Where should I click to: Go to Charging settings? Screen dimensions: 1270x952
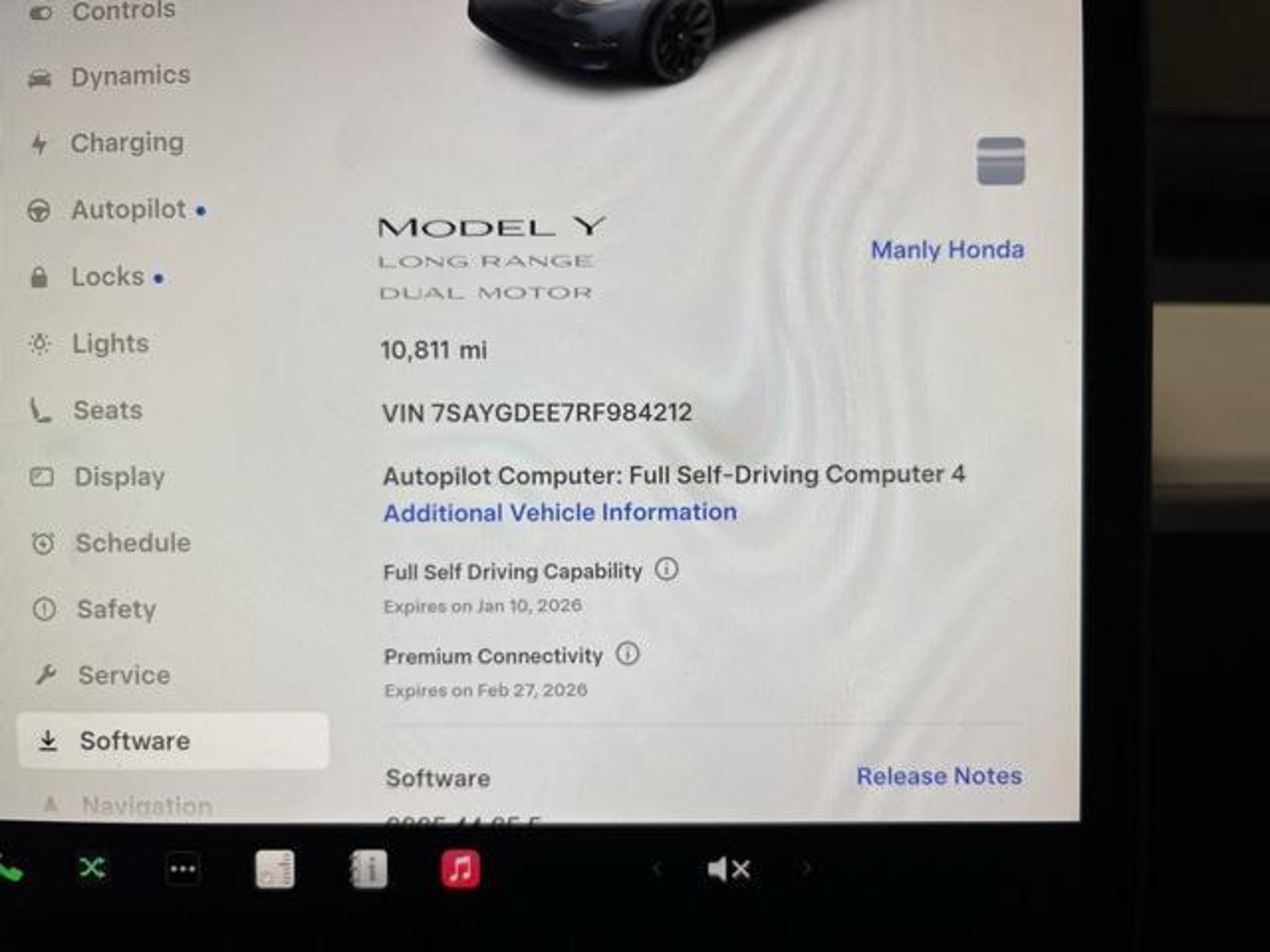127,144
